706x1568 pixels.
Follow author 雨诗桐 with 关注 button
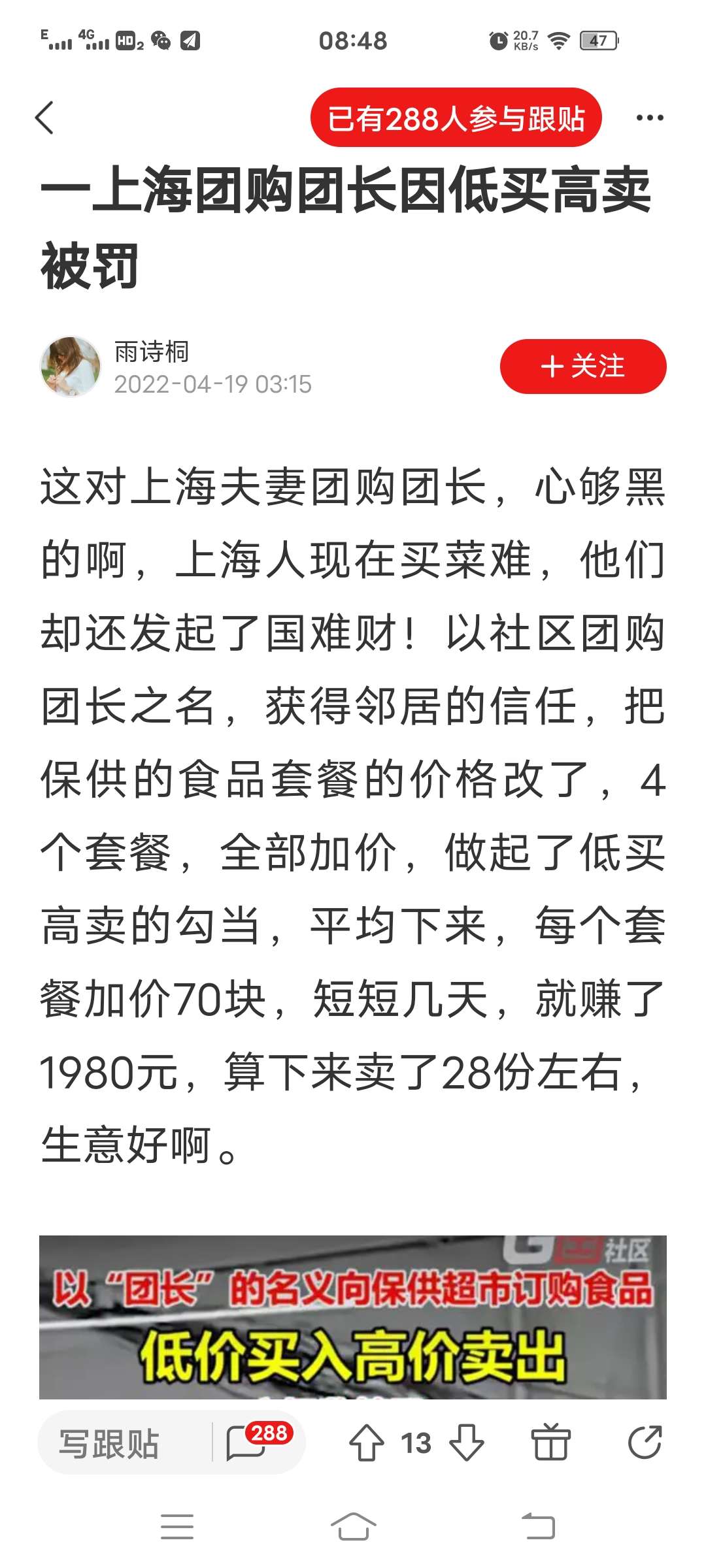click(583, 366)
